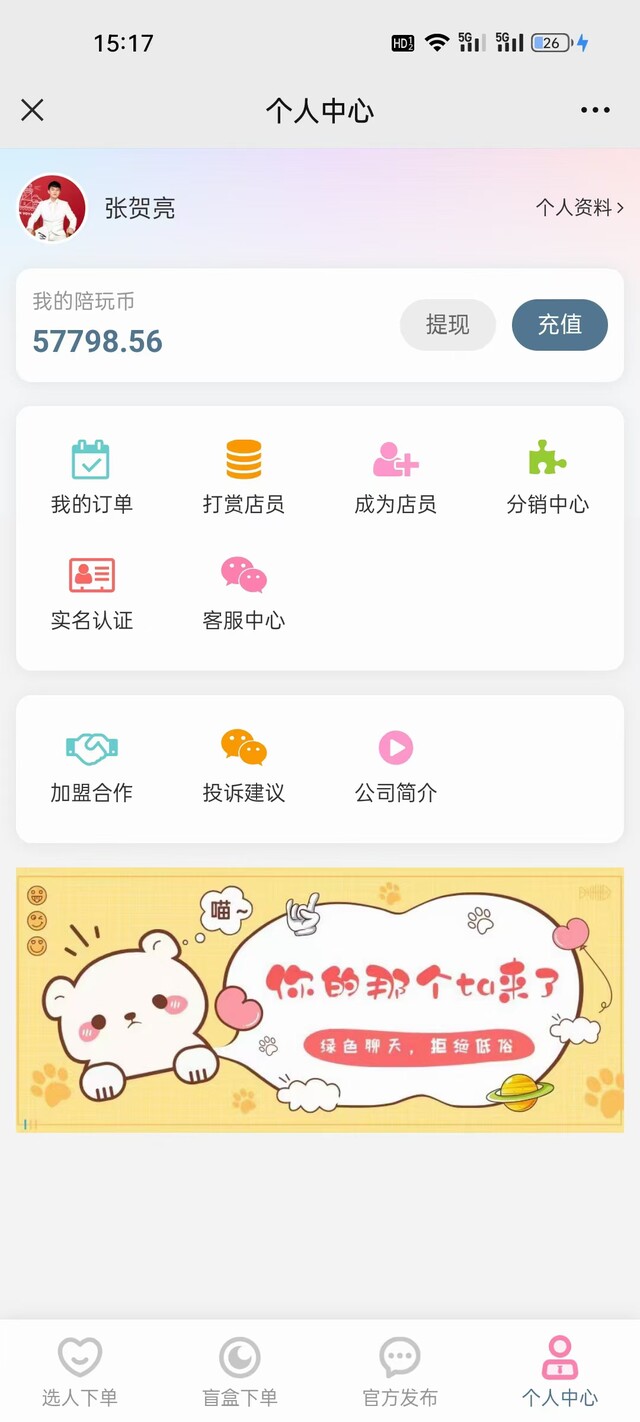Open 投诉建议
The height and width of the screenshot is (1422, 640).
point(243,766)
